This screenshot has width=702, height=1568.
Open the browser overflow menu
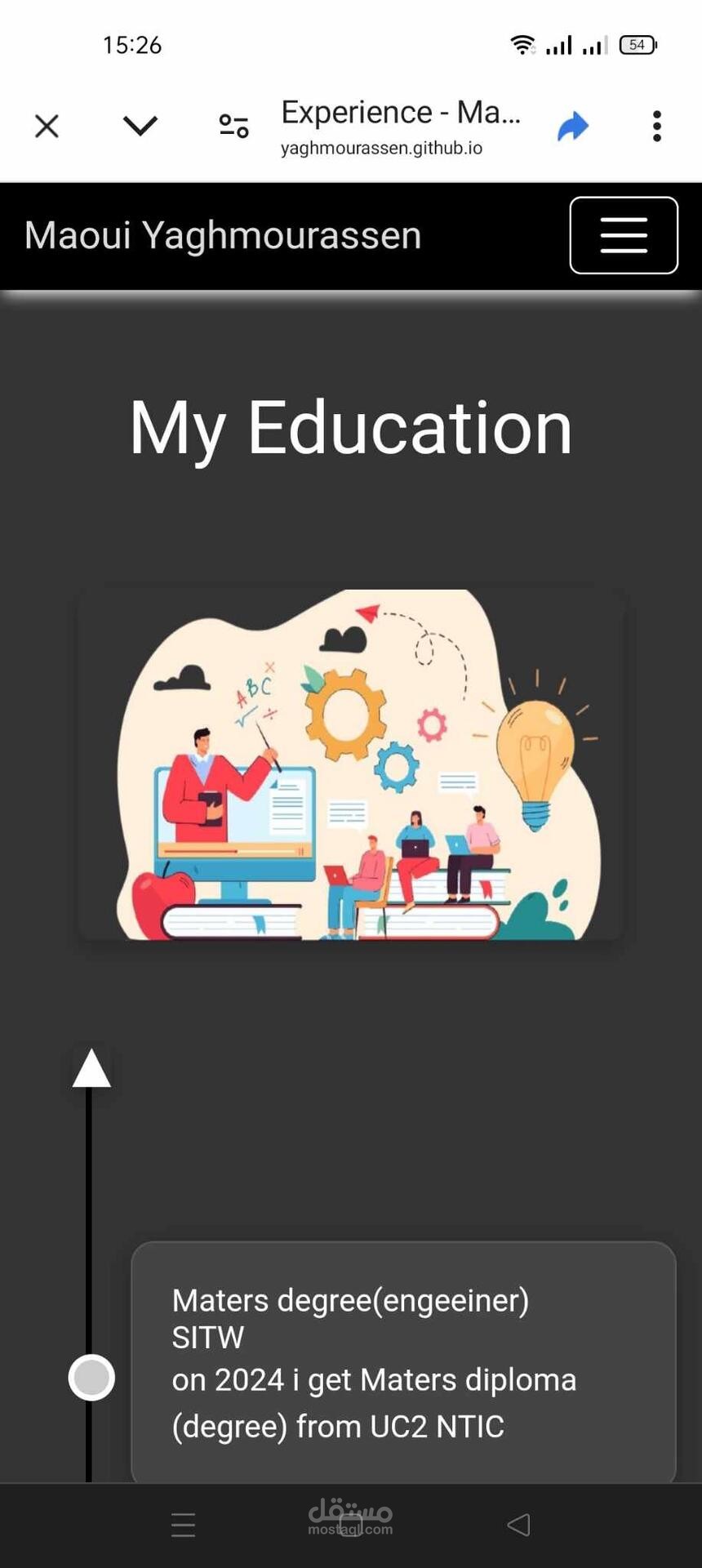coord(656,127)
